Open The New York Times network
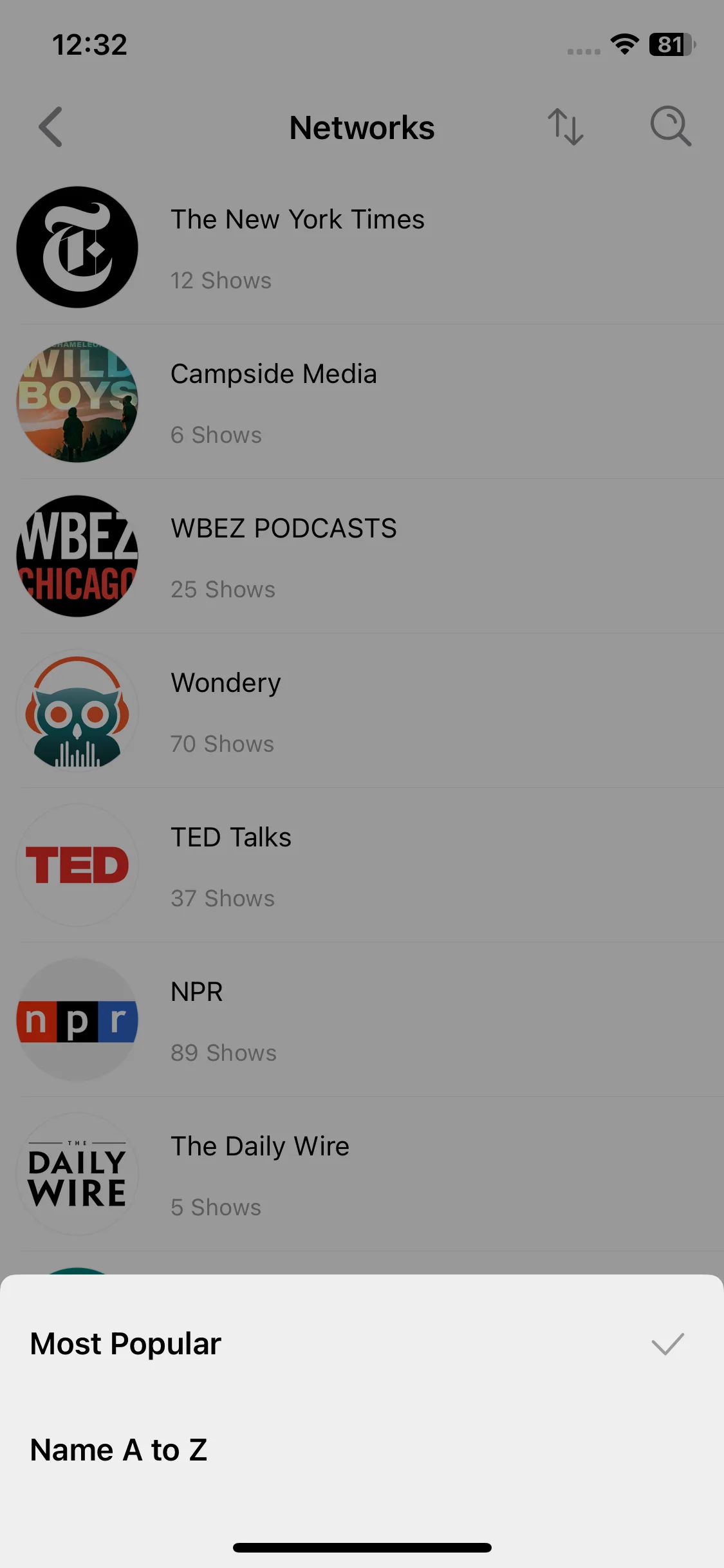Screen dimensions: 724x1568 click(297, 247)
